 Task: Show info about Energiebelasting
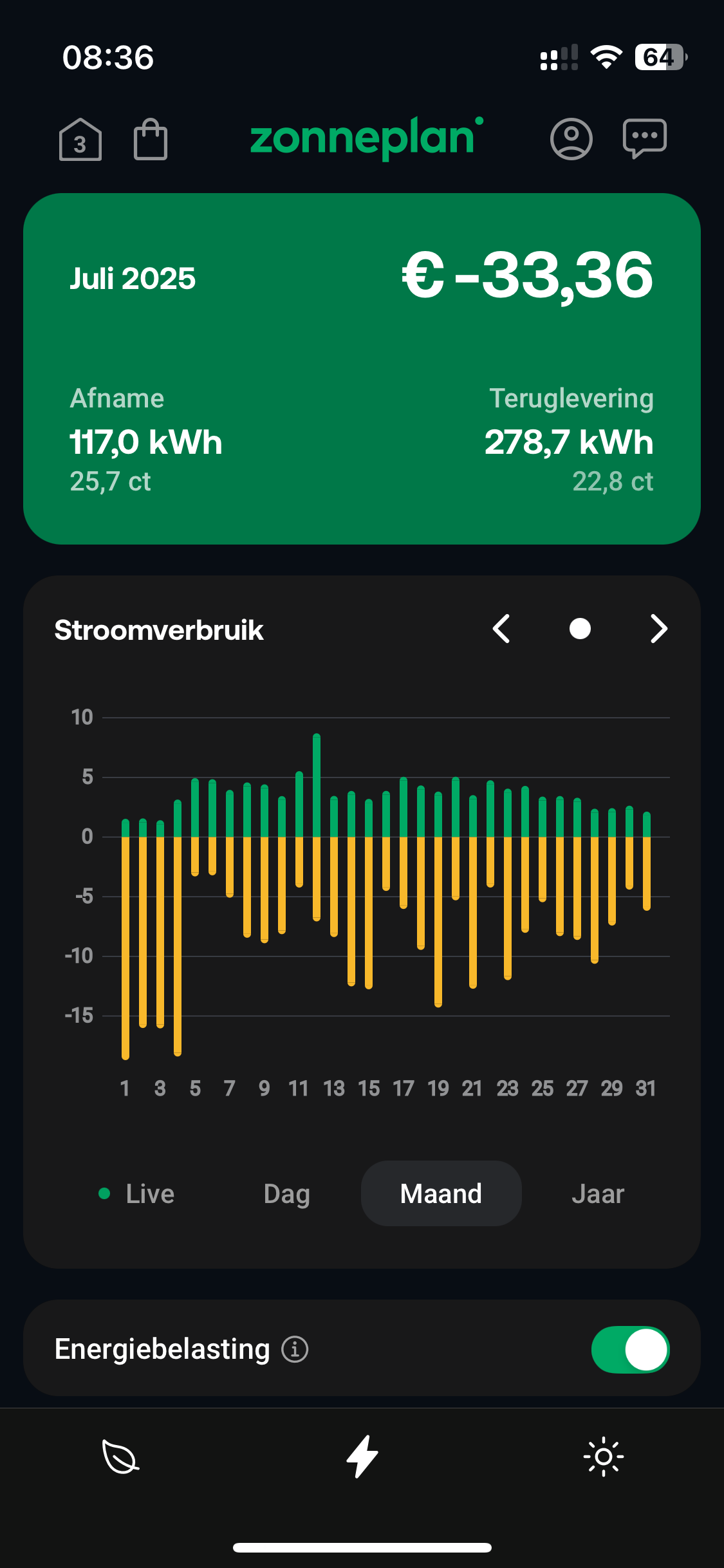coord(295,1349)
